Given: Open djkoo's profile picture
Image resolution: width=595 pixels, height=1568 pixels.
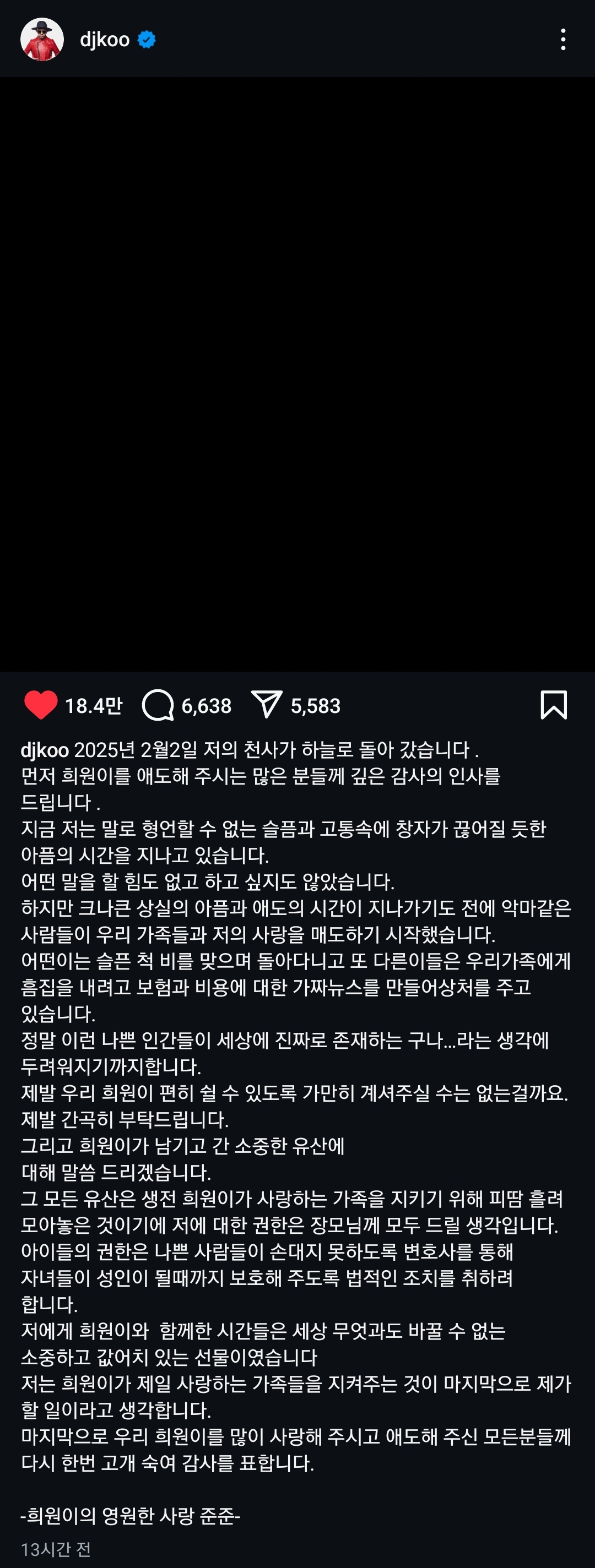Looking at the screenshot, I should 42,40.
